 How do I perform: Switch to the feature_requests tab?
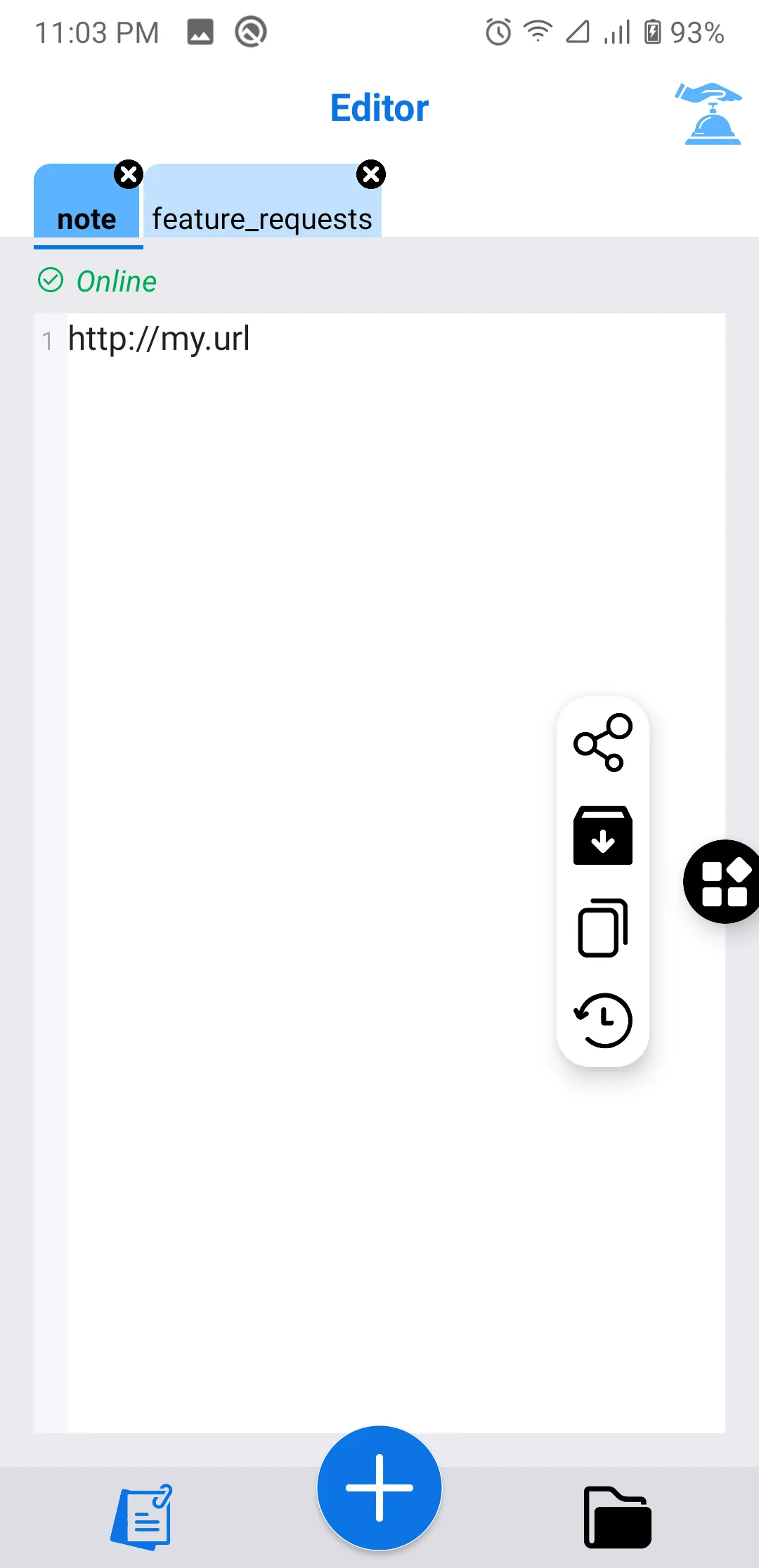pos(261,219)
